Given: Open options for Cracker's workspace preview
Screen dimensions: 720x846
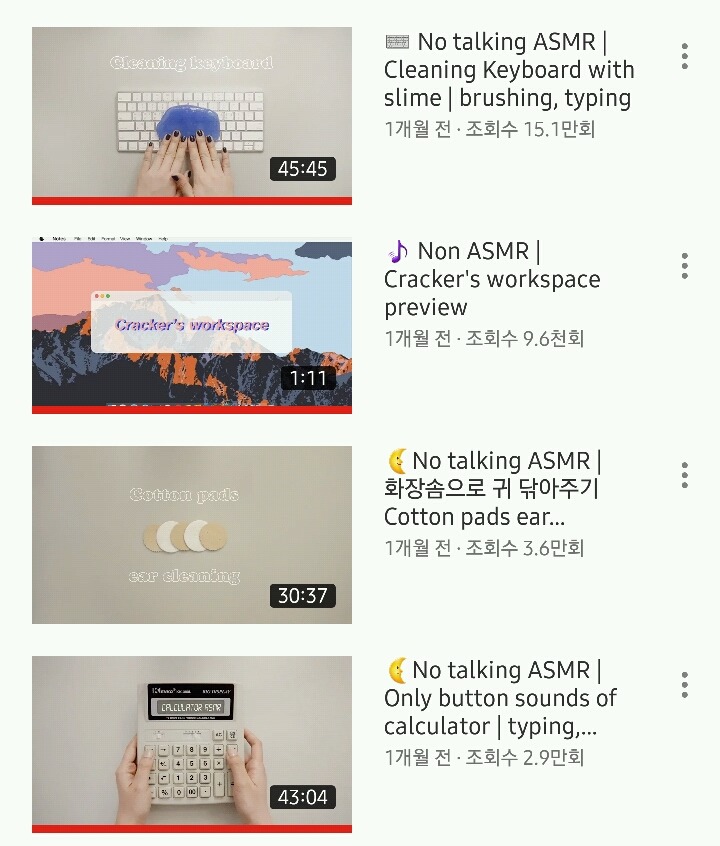Looking at the screenshot, I should [x=684, y=266].
